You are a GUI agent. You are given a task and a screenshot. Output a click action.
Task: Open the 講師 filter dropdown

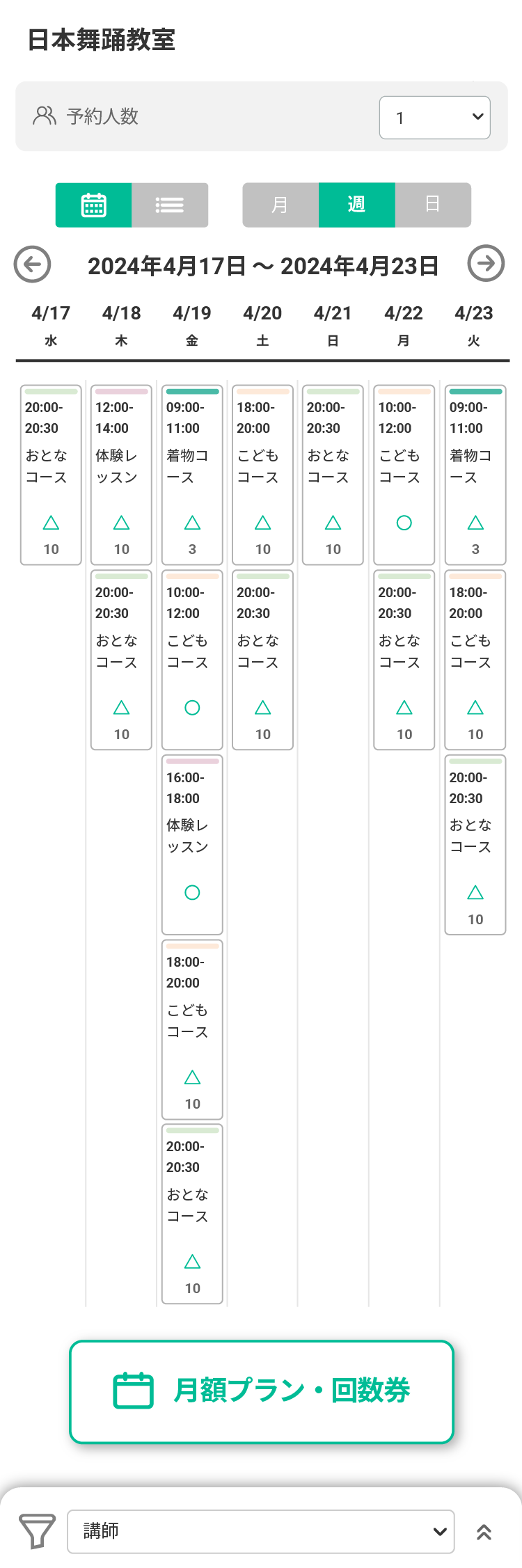[260, 1531]
